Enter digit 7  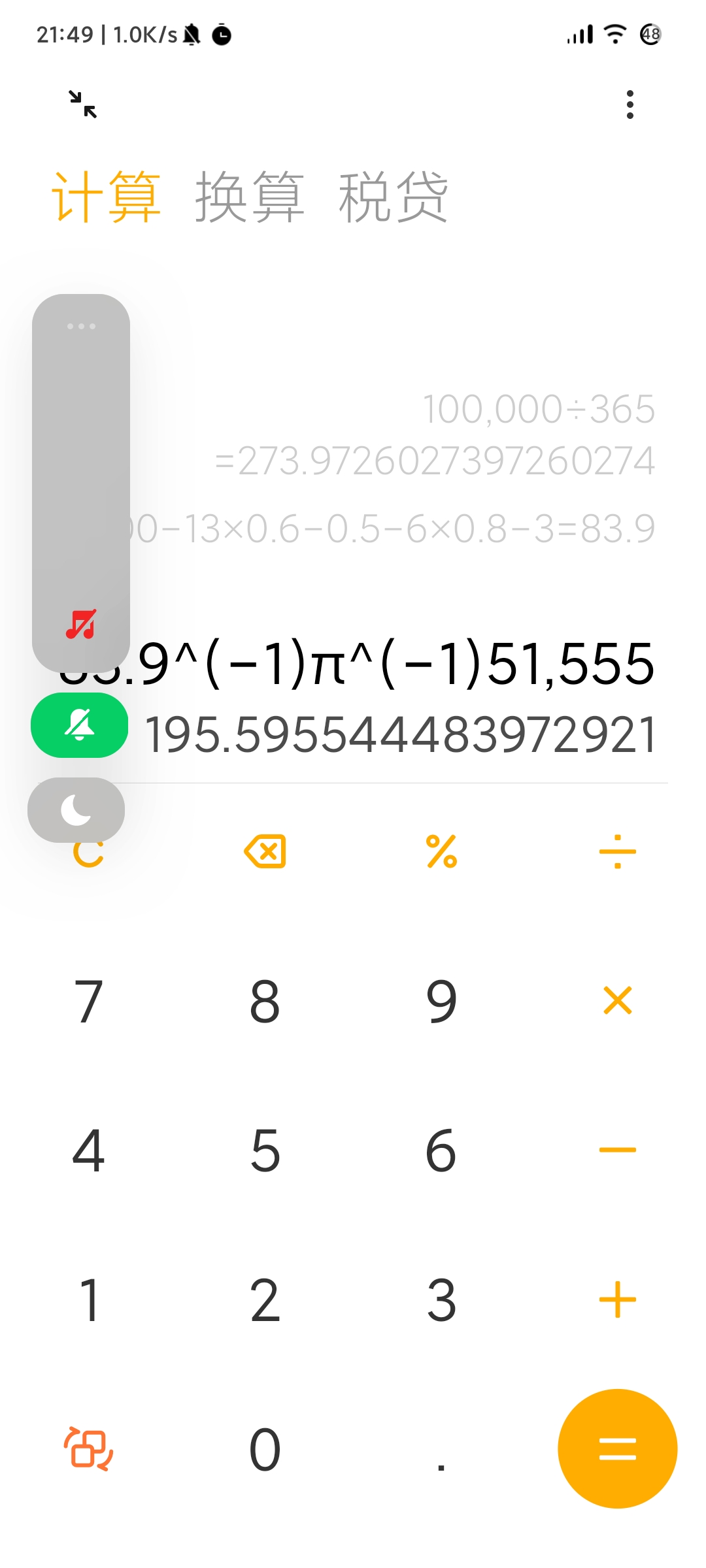tap(88, 1001)
